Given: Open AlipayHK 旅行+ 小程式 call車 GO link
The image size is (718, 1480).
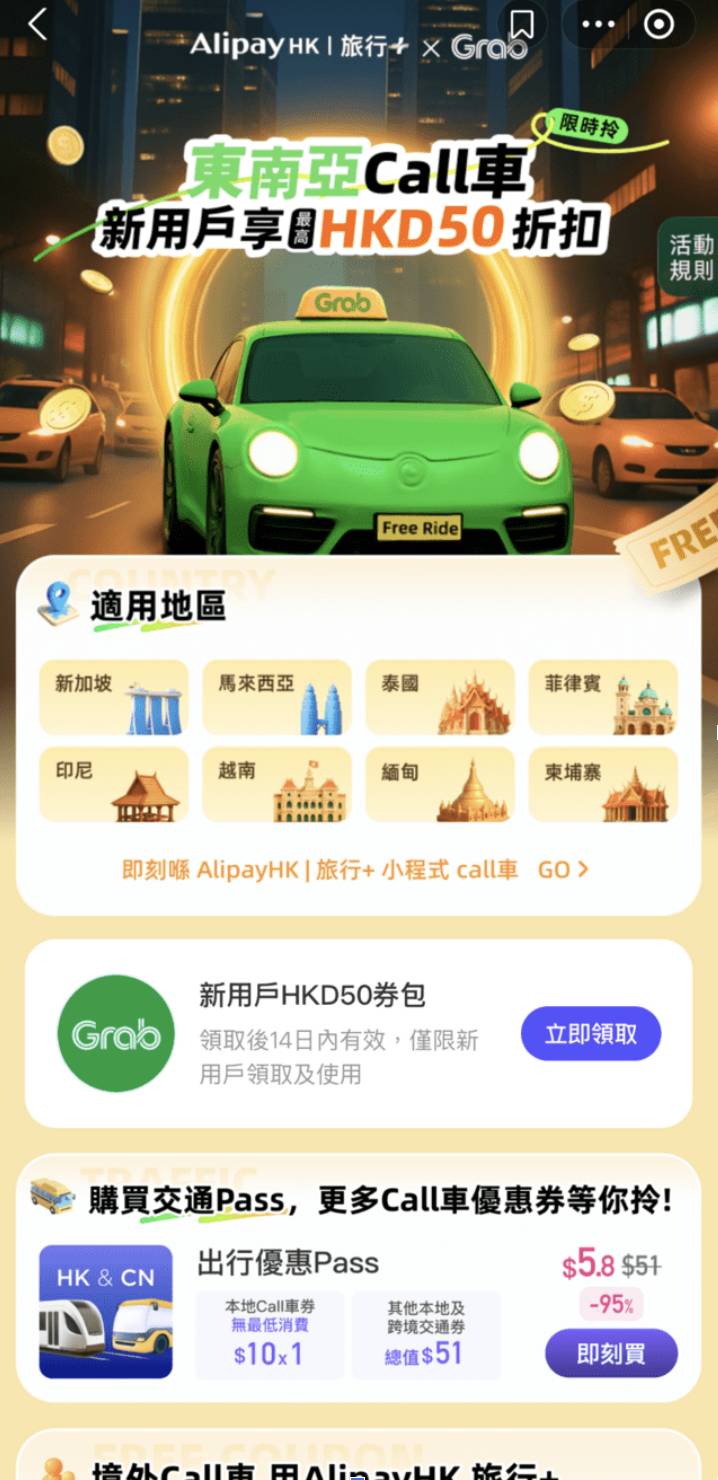Looking at the screenshot, I should 356,870.
